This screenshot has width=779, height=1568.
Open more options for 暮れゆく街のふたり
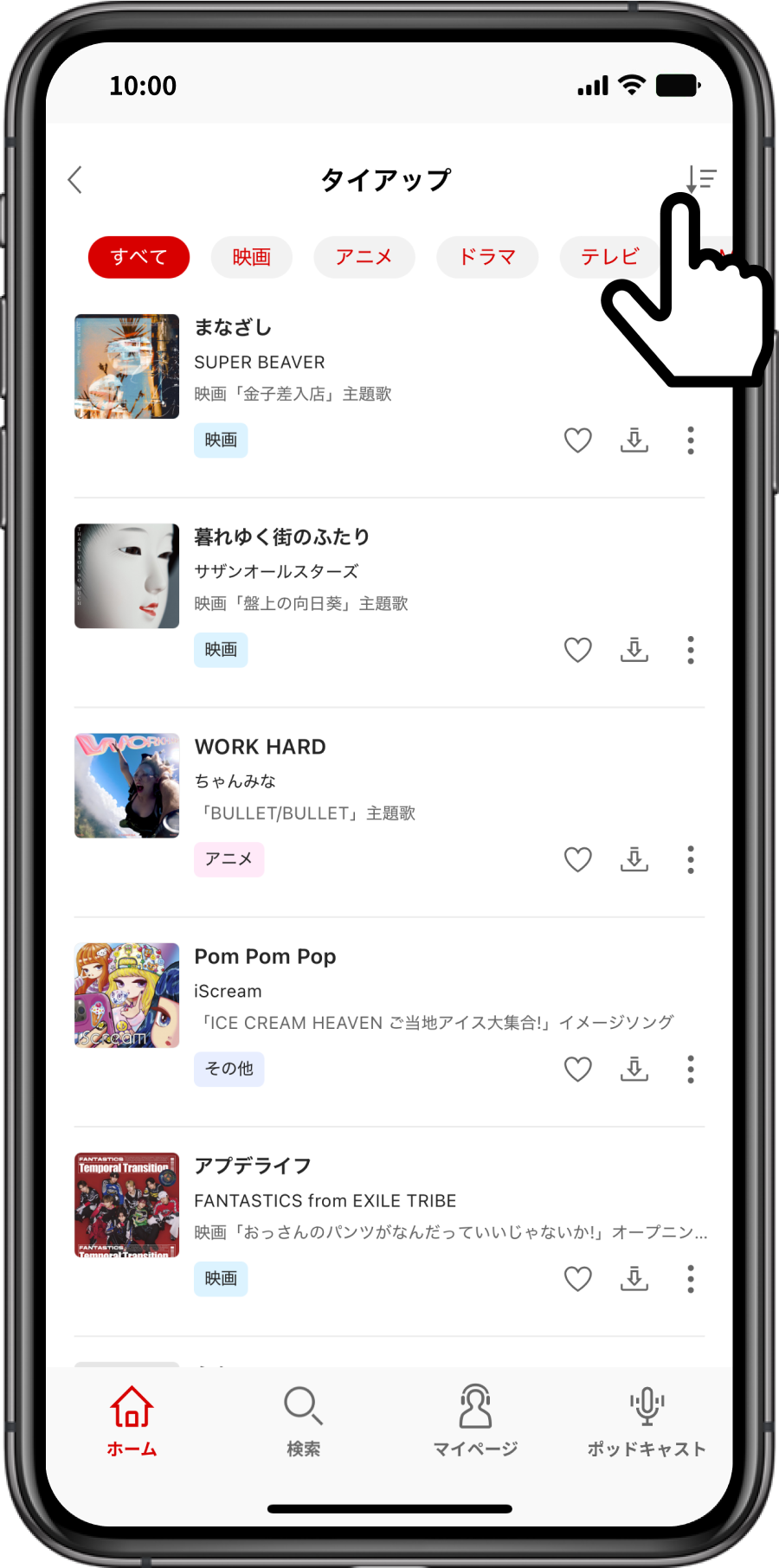pos(690,650)
